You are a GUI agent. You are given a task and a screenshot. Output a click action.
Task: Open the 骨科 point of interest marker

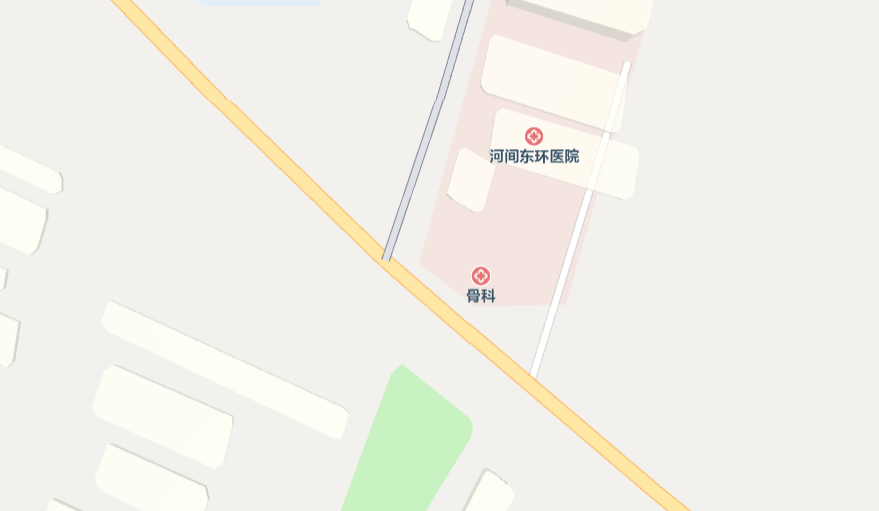[x=481, y=276]
